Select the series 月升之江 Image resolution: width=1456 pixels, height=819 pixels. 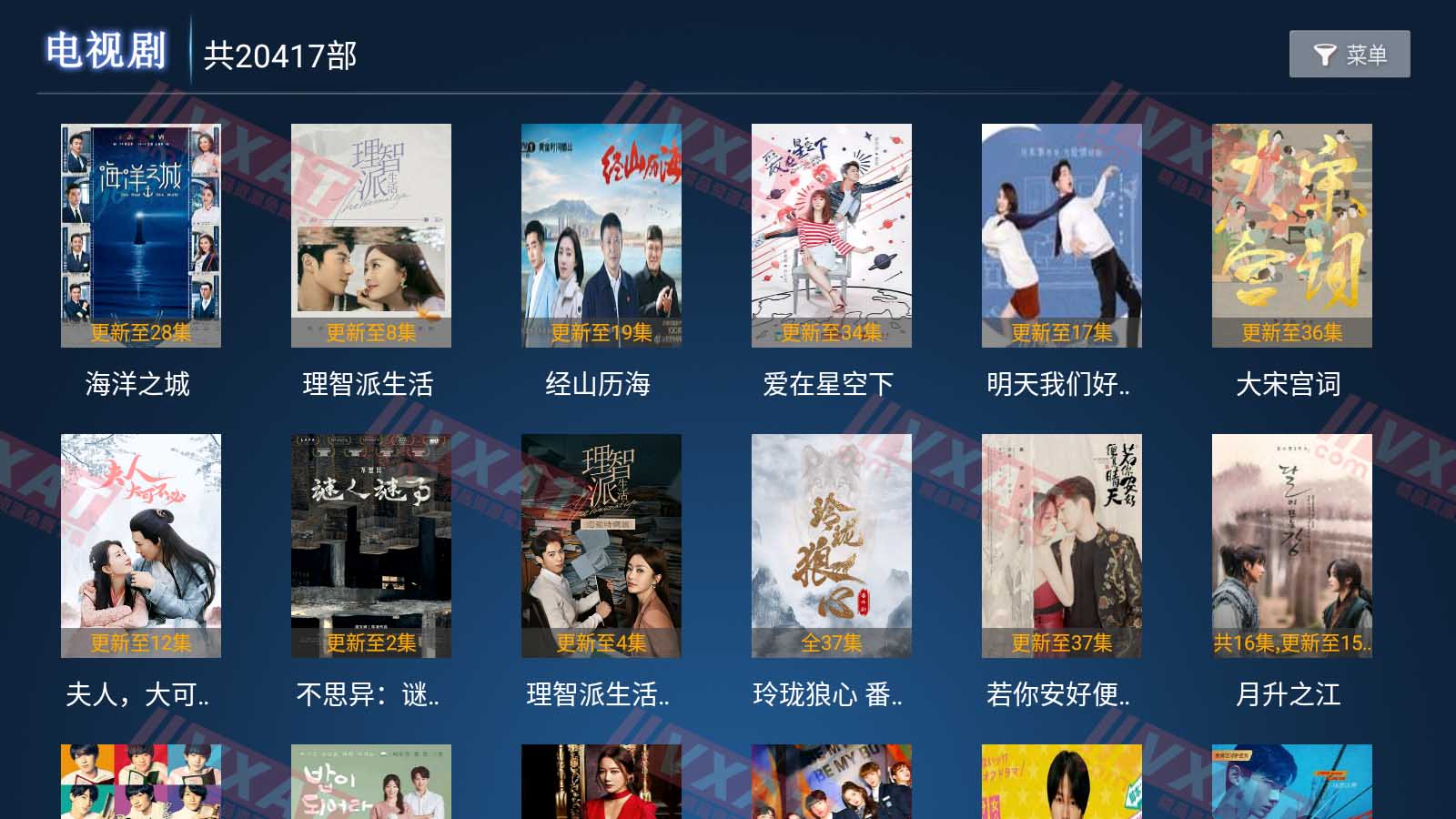1291,546
